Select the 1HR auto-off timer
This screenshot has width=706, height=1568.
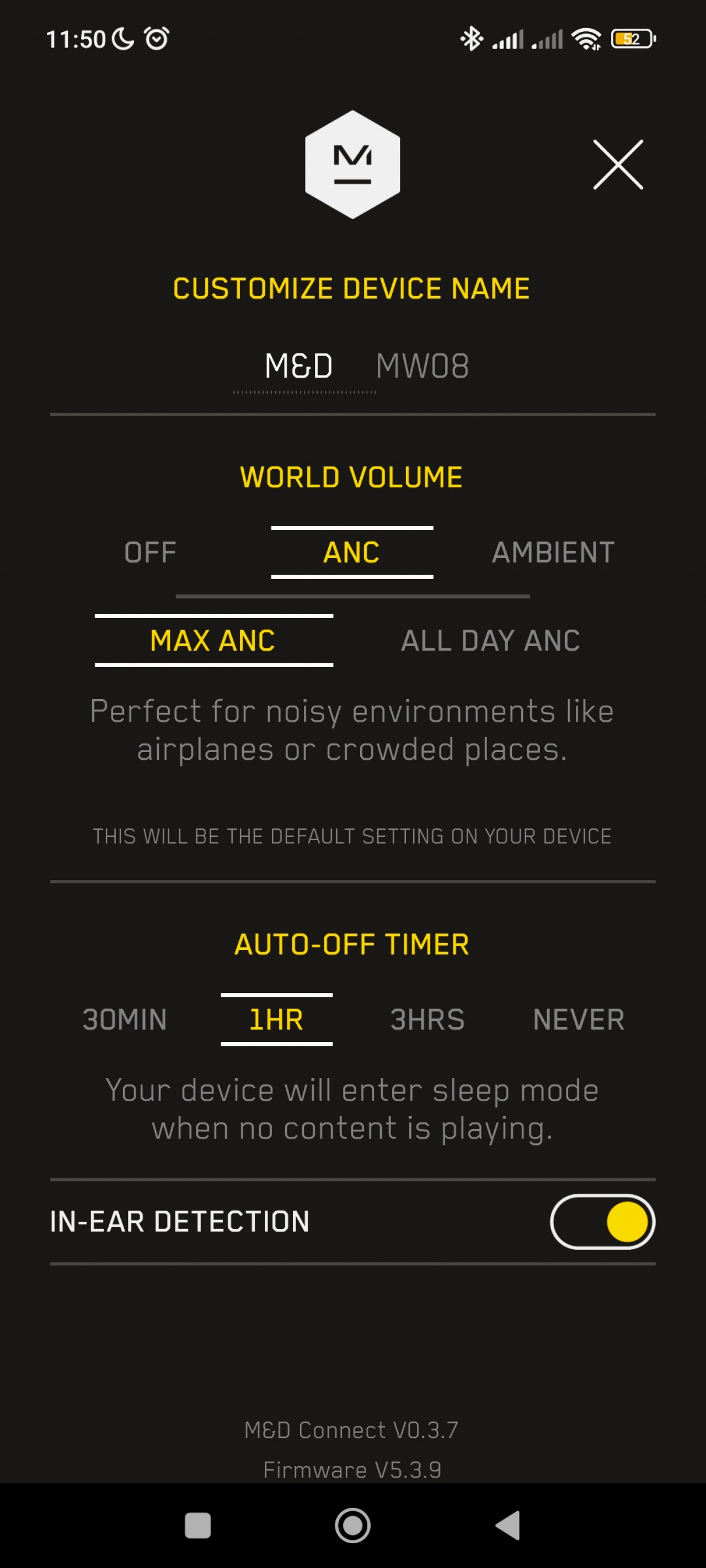coord(276,1019)
